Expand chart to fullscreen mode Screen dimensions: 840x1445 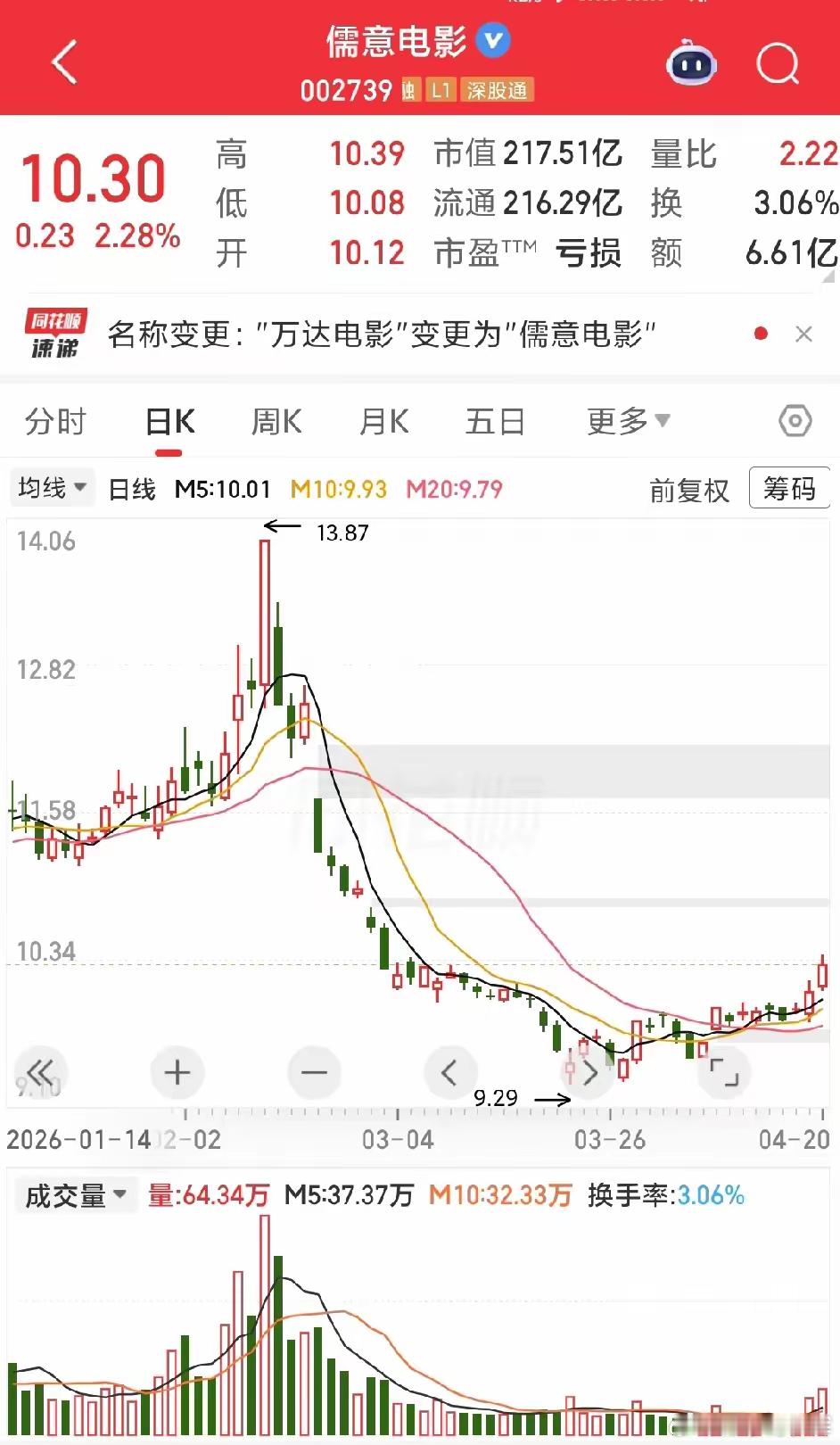724,1073
